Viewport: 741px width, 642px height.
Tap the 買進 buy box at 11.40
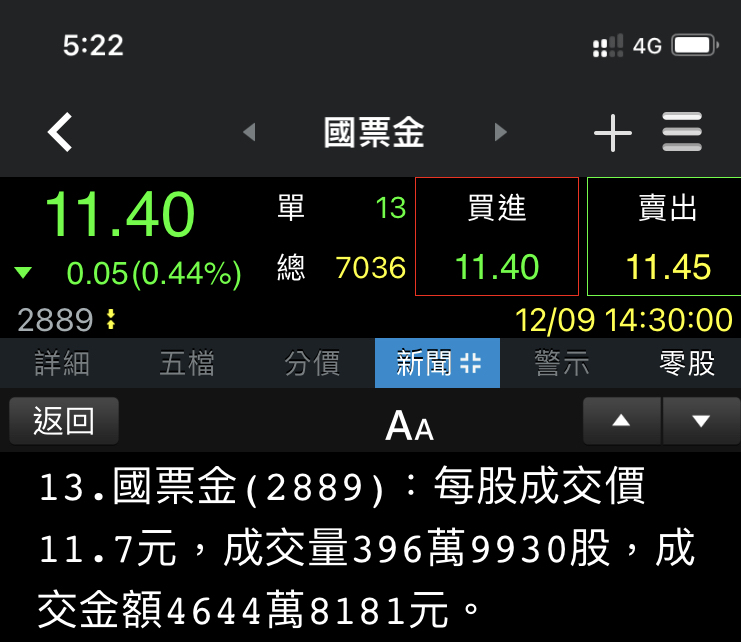click(x=497, y=236)
